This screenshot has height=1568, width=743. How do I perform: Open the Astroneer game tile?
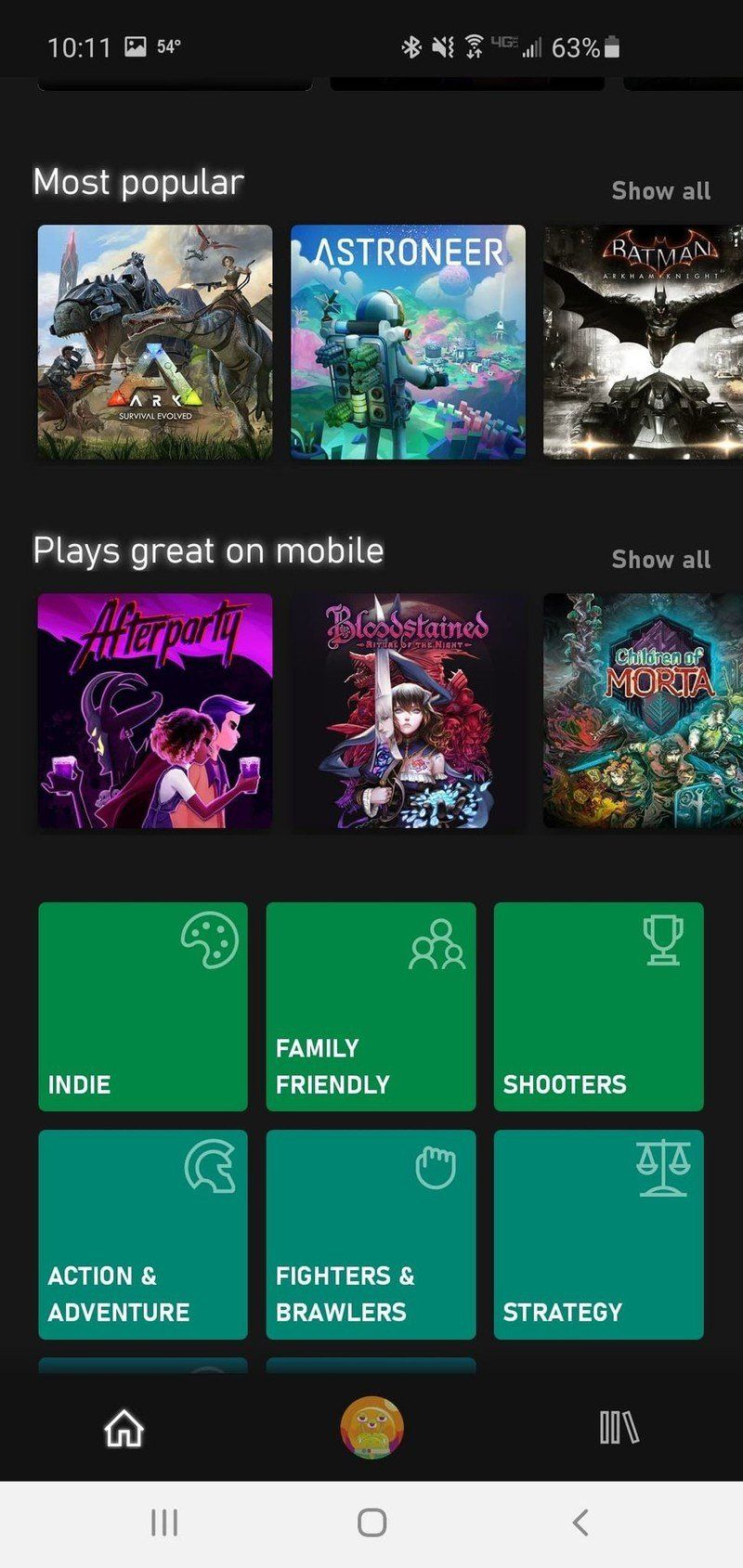click(x=408, y=342)
